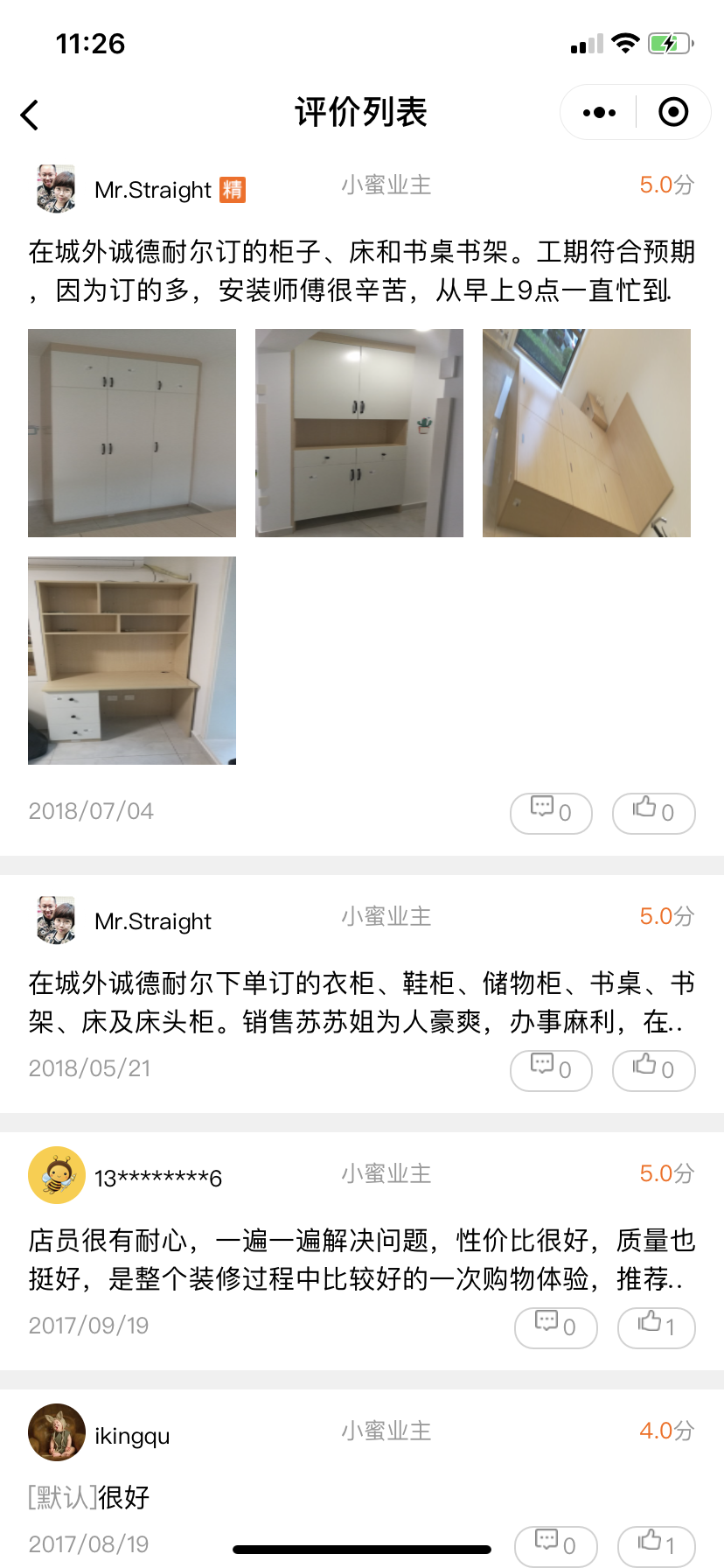This screenshot has width=724, height=1568.
Task: Like the 2018/05/21 review
Action: pos(653,1070)
